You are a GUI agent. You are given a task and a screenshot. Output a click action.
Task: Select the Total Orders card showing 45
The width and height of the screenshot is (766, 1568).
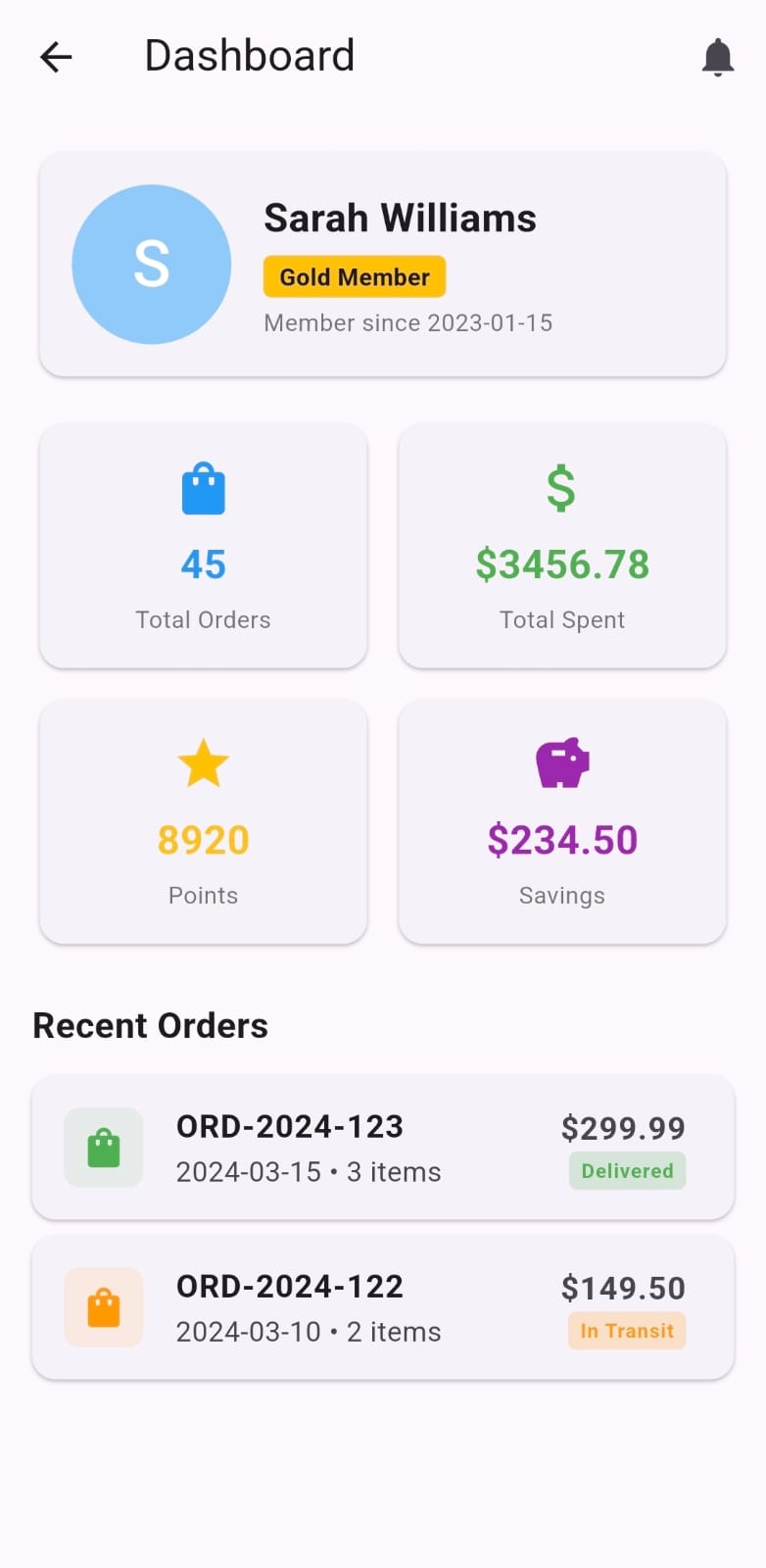(x=203, y=547)
